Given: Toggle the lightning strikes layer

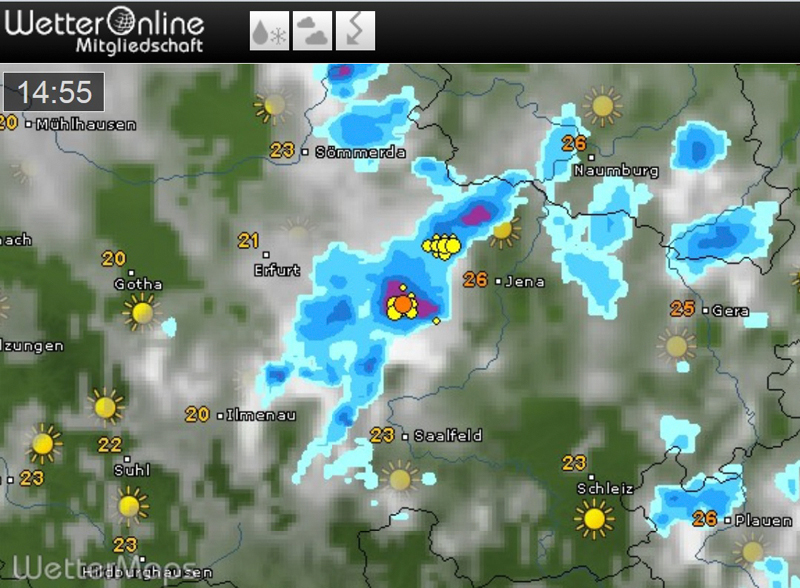Looking at the screenshot, I should 355,31.
